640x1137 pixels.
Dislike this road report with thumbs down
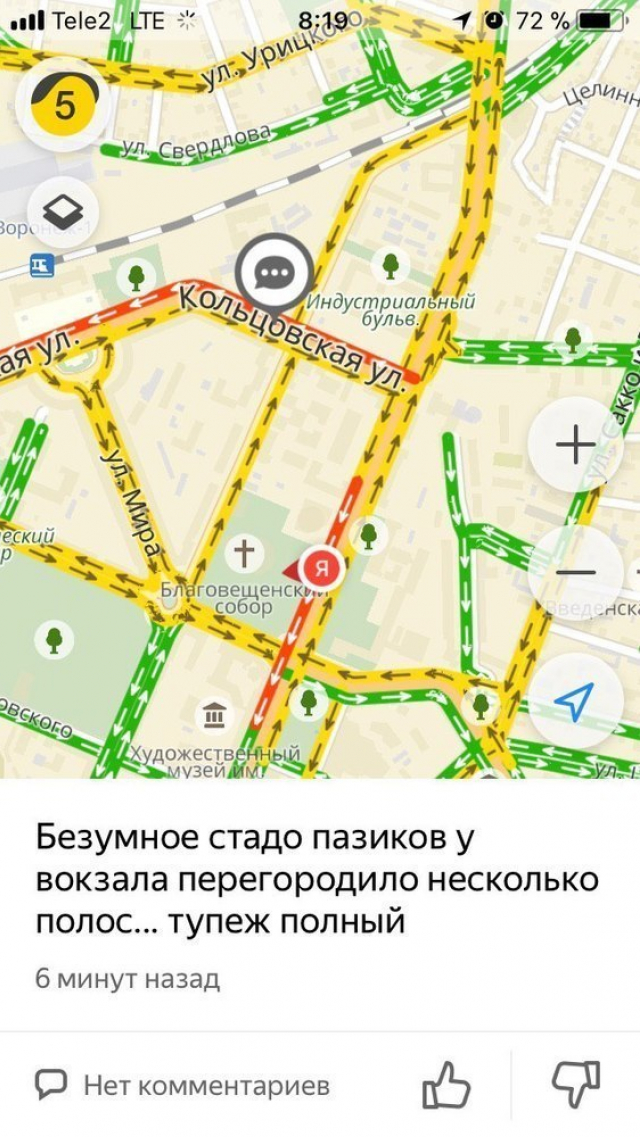click(x=576, y=1085)
